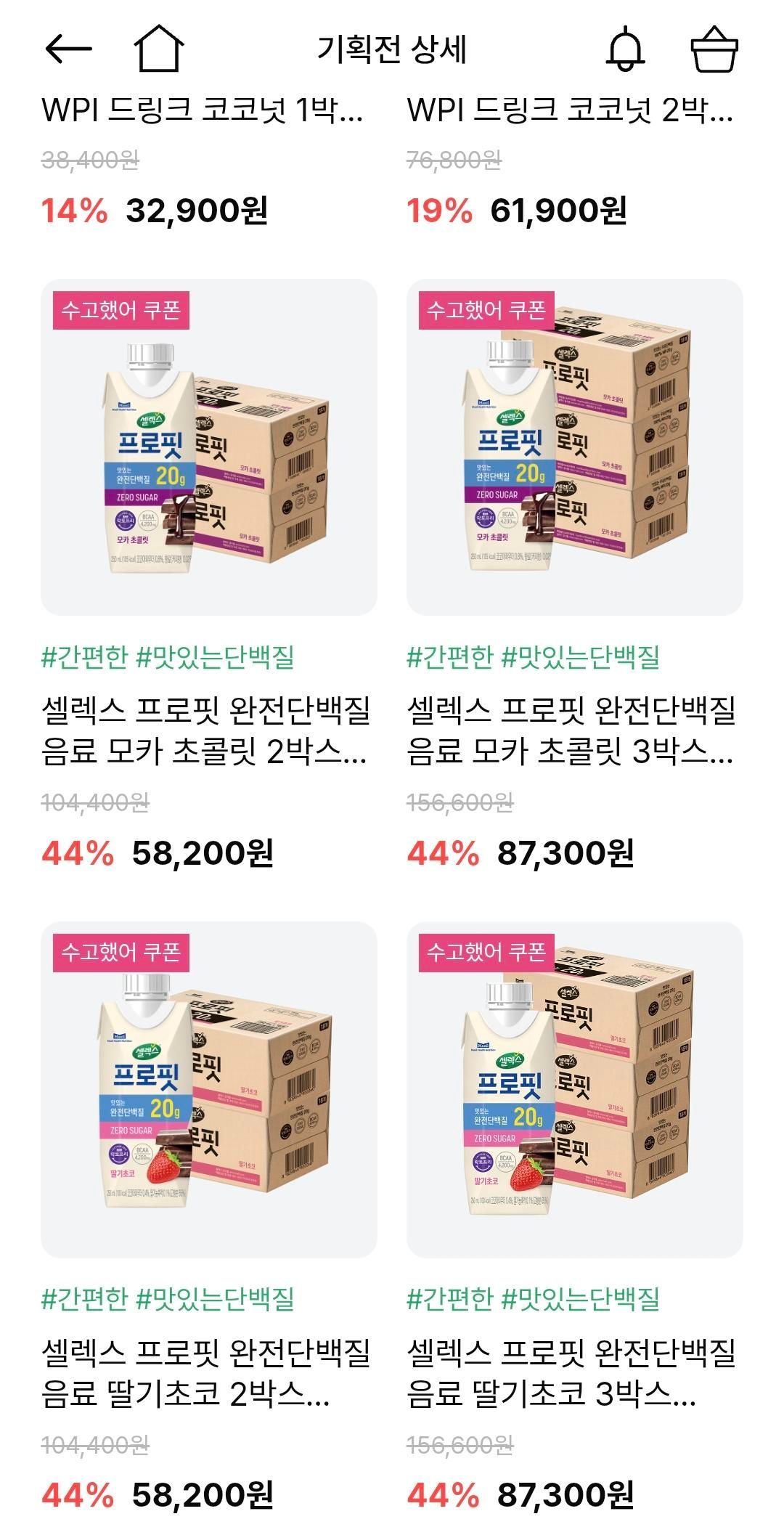Open 셀렉스 프로핏 딸기초코 2박스 card
Viewport: 784px width, 1535px height.
point(209,1089)
